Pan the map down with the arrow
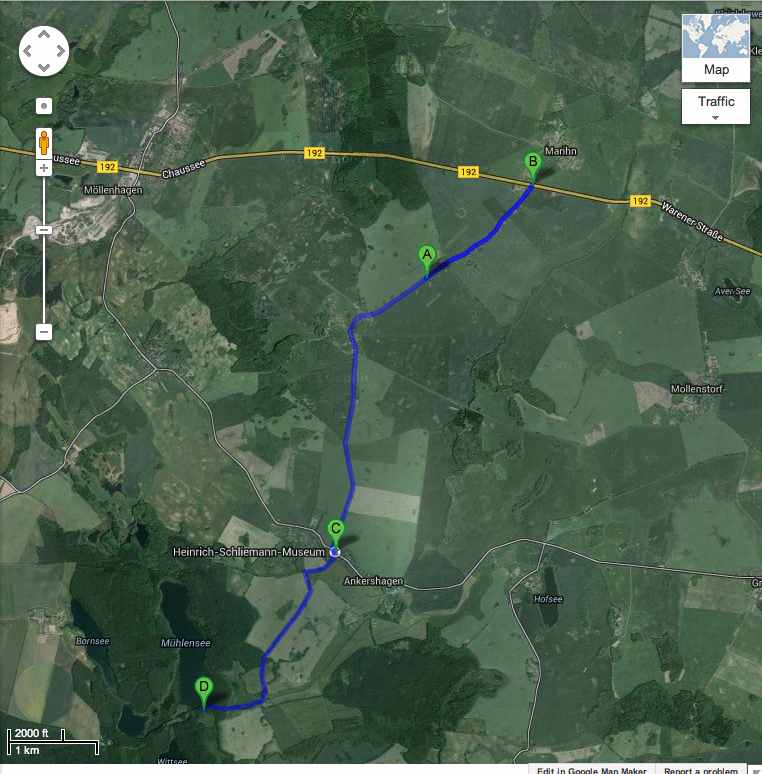762x774 pixels. [44, 66]
